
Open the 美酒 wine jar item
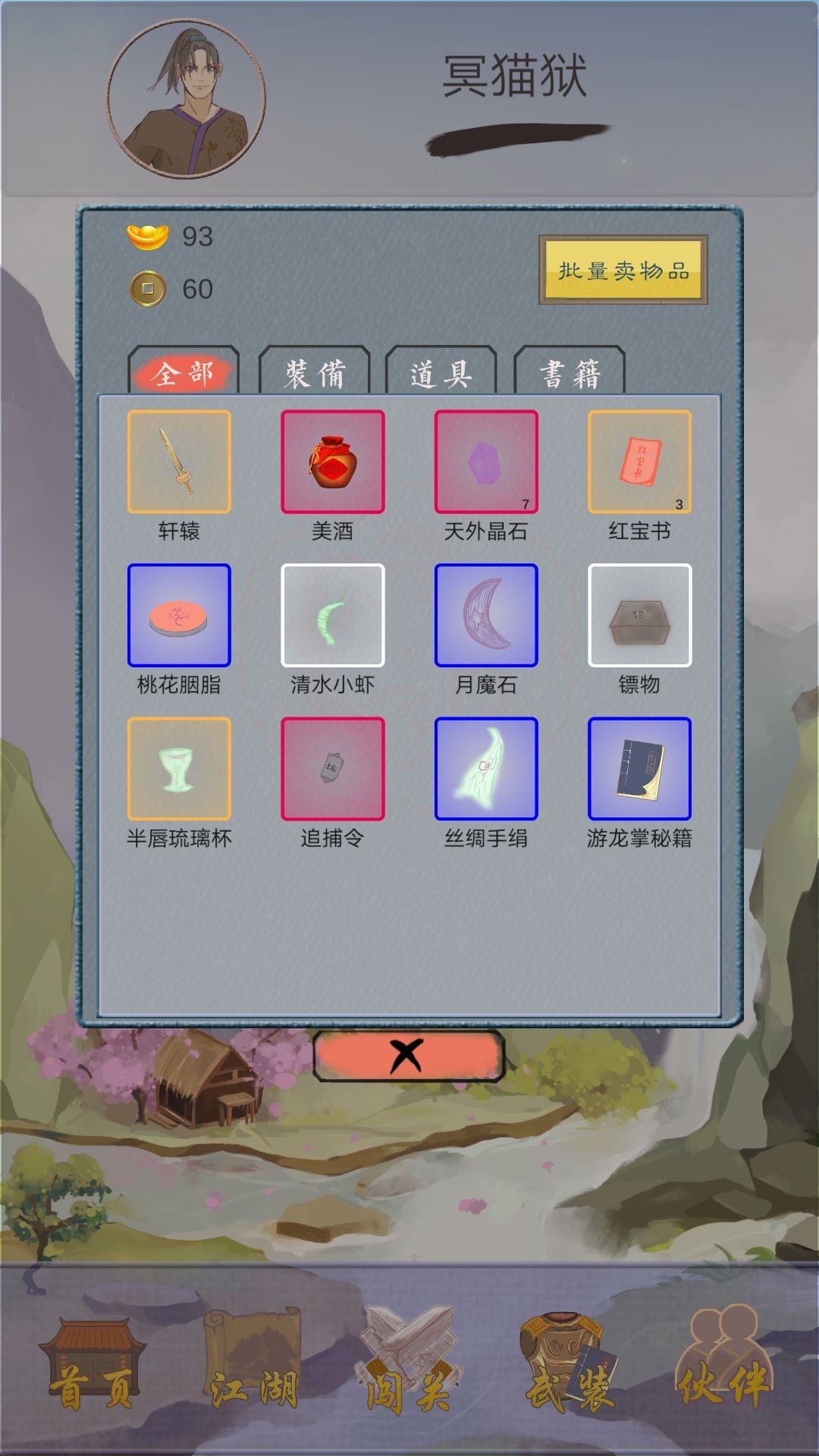click(333, 462)
